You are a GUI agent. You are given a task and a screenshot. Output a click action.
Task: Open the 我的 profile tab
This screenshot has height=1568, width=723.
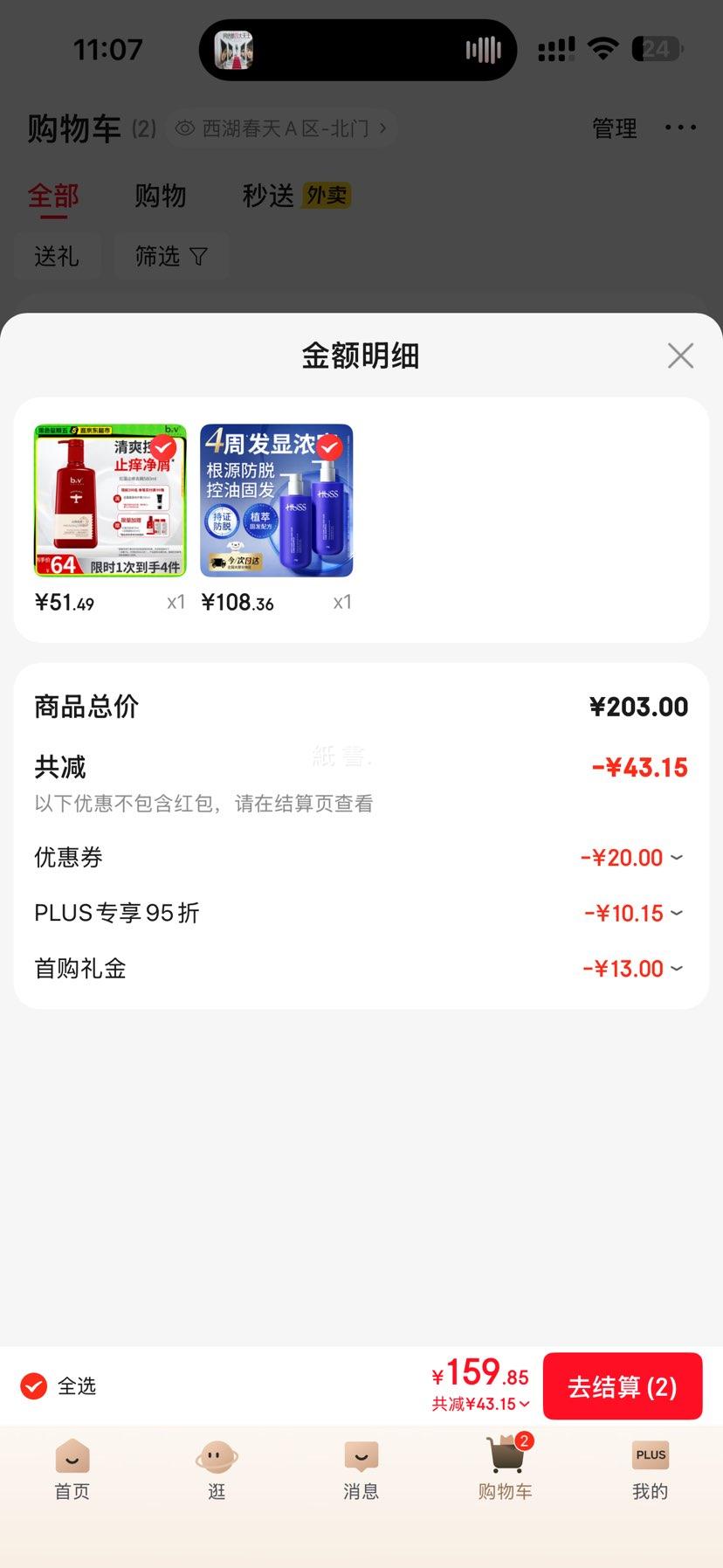650,1469
